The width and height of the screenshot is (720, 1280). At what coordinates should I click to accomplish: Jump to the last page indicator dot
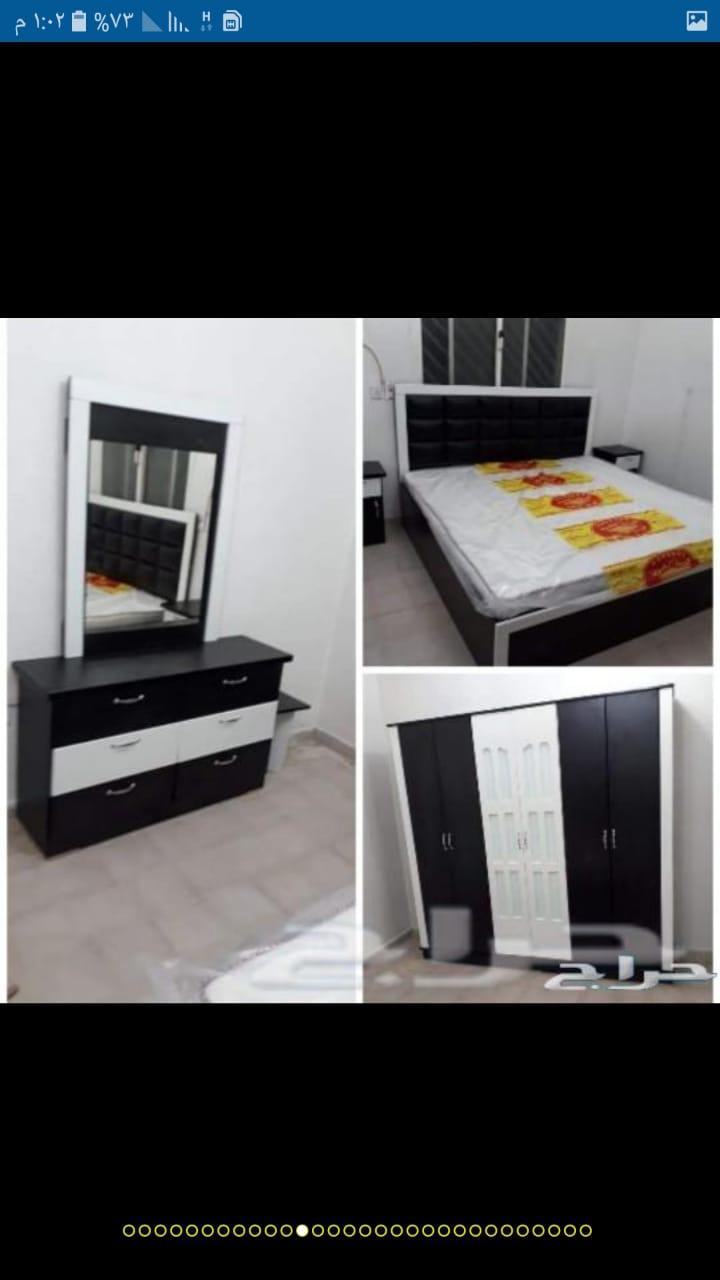586,1231
